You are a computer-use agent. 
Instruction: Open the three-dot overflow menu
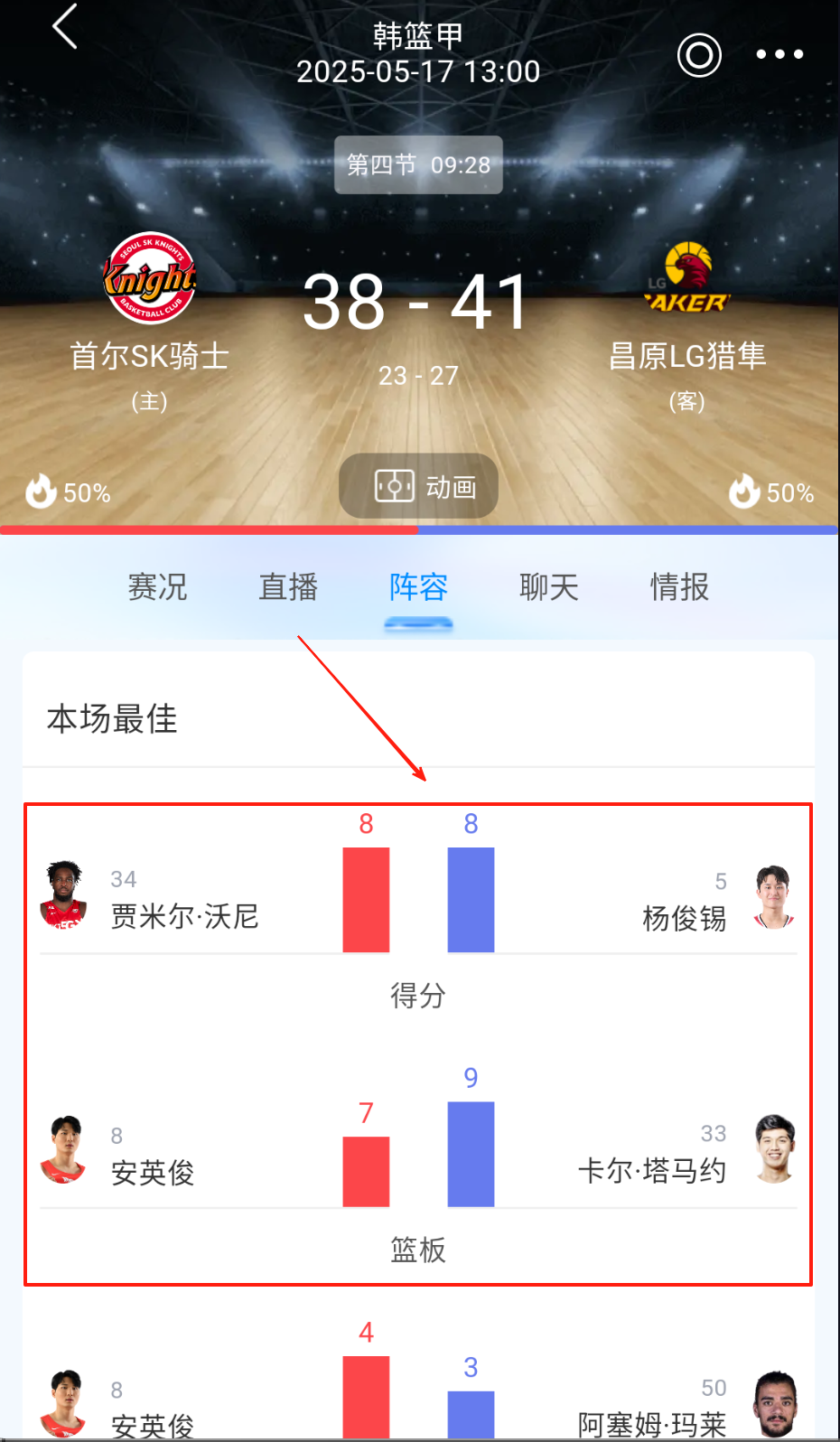779,55
